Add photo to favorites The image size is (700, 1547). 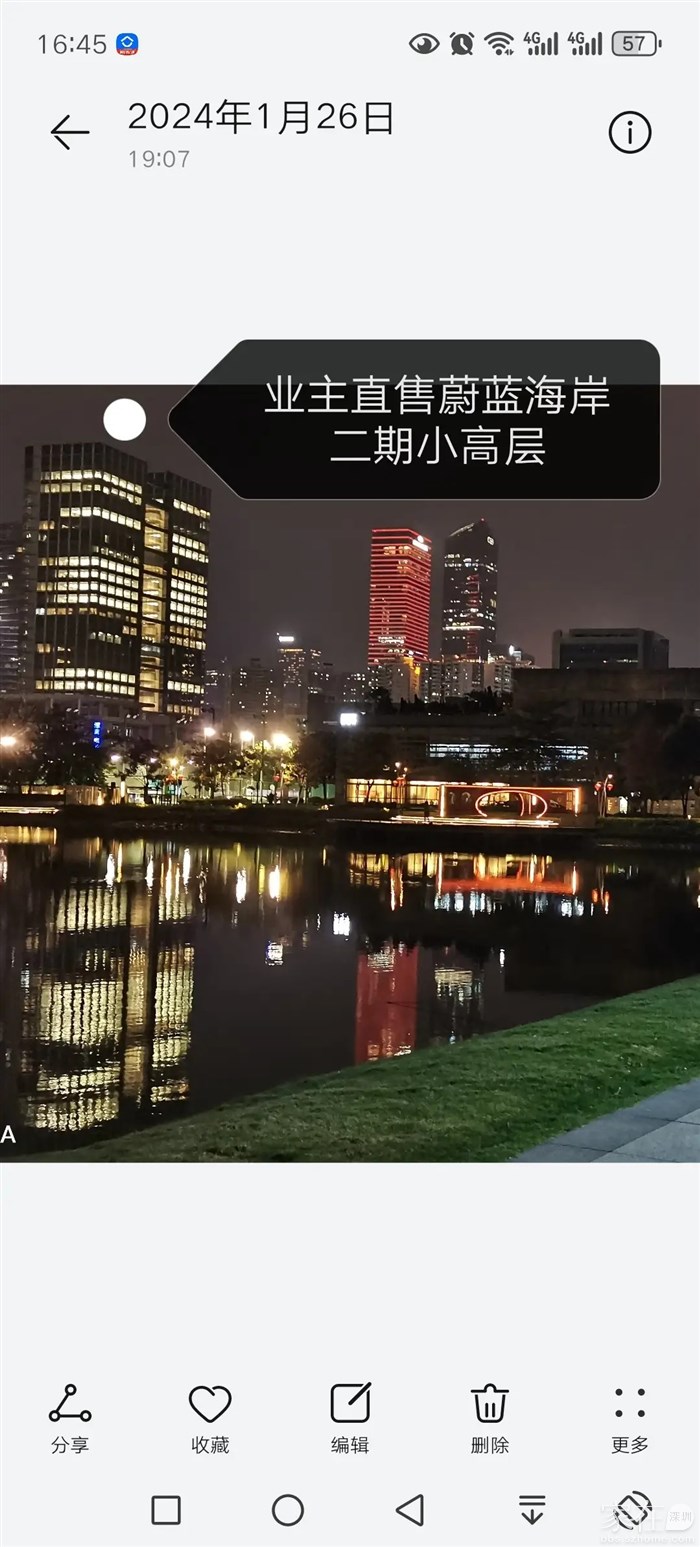210,1417
